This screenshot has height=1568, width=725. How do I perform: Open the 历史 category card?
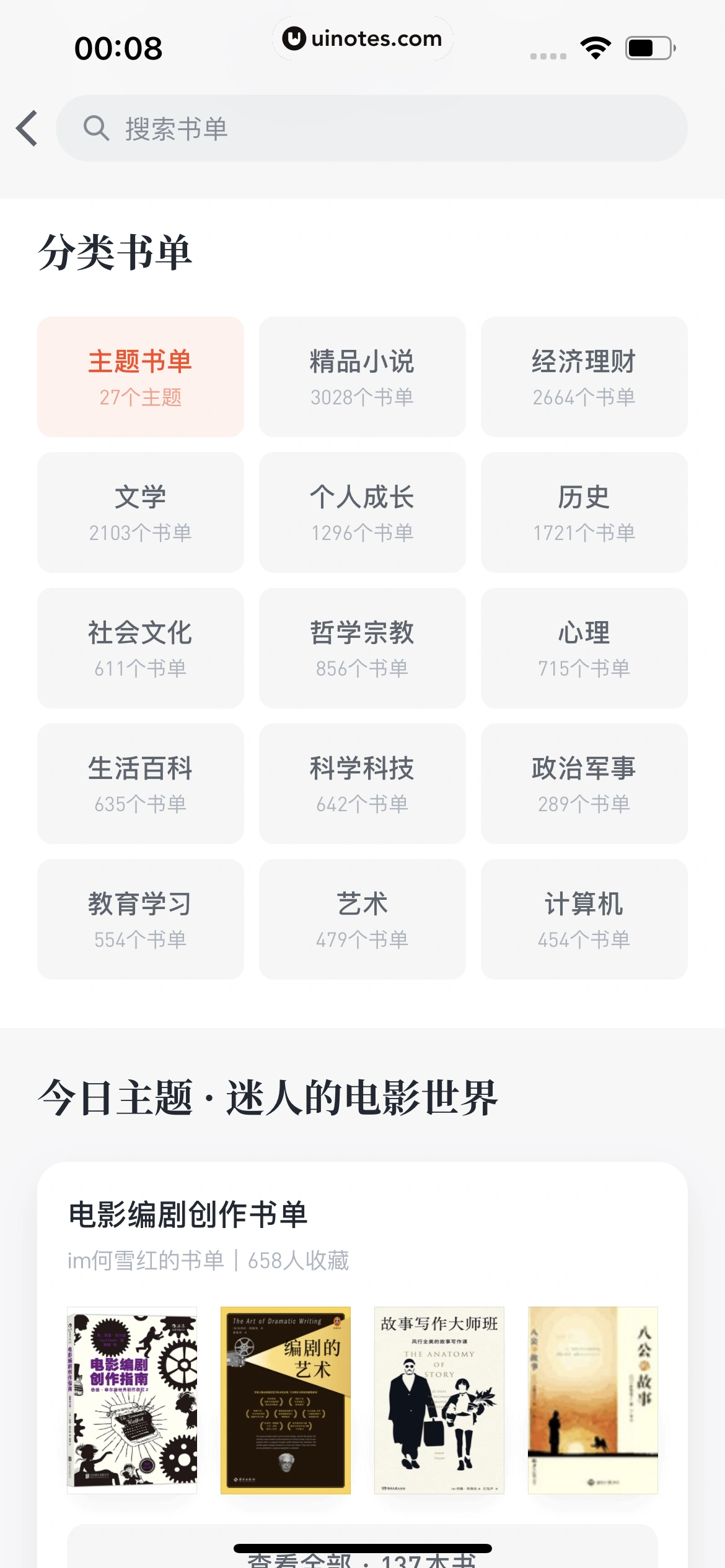tap(584, 512)
